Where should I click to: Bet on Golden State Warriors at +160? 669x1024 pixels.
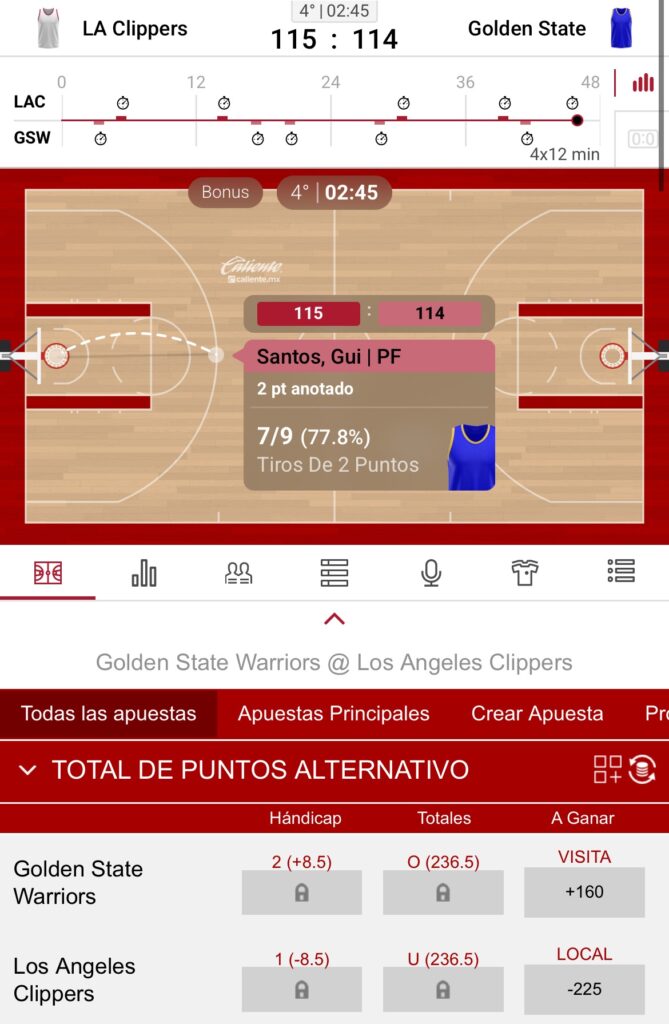click(584, 892)
